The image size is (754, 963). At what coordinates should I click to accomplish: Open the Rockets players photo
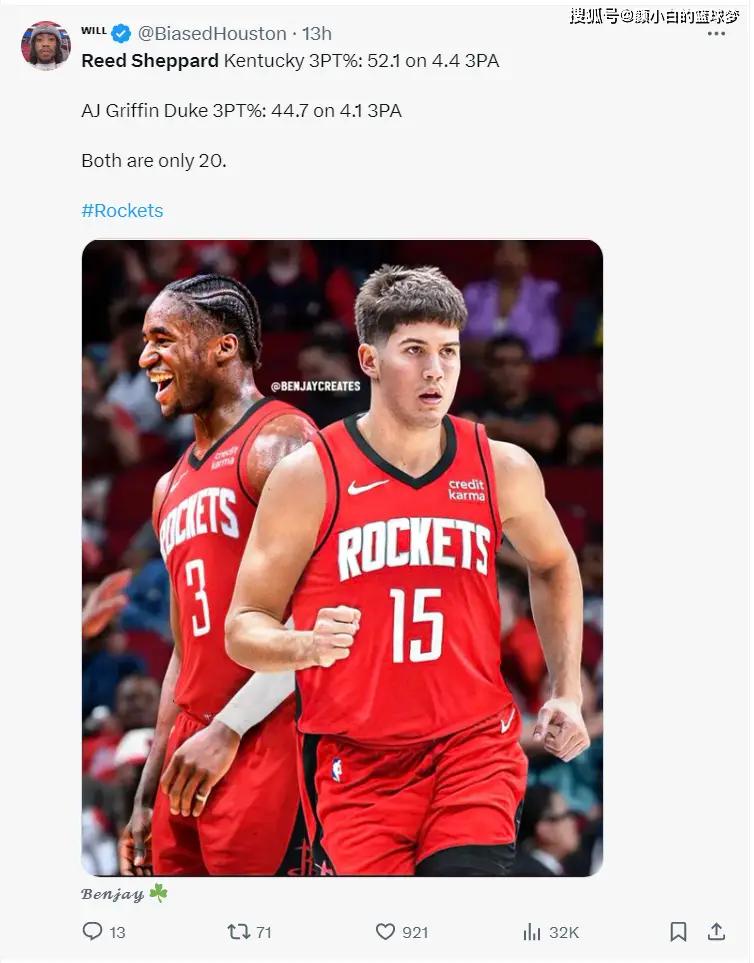(342, 558)
